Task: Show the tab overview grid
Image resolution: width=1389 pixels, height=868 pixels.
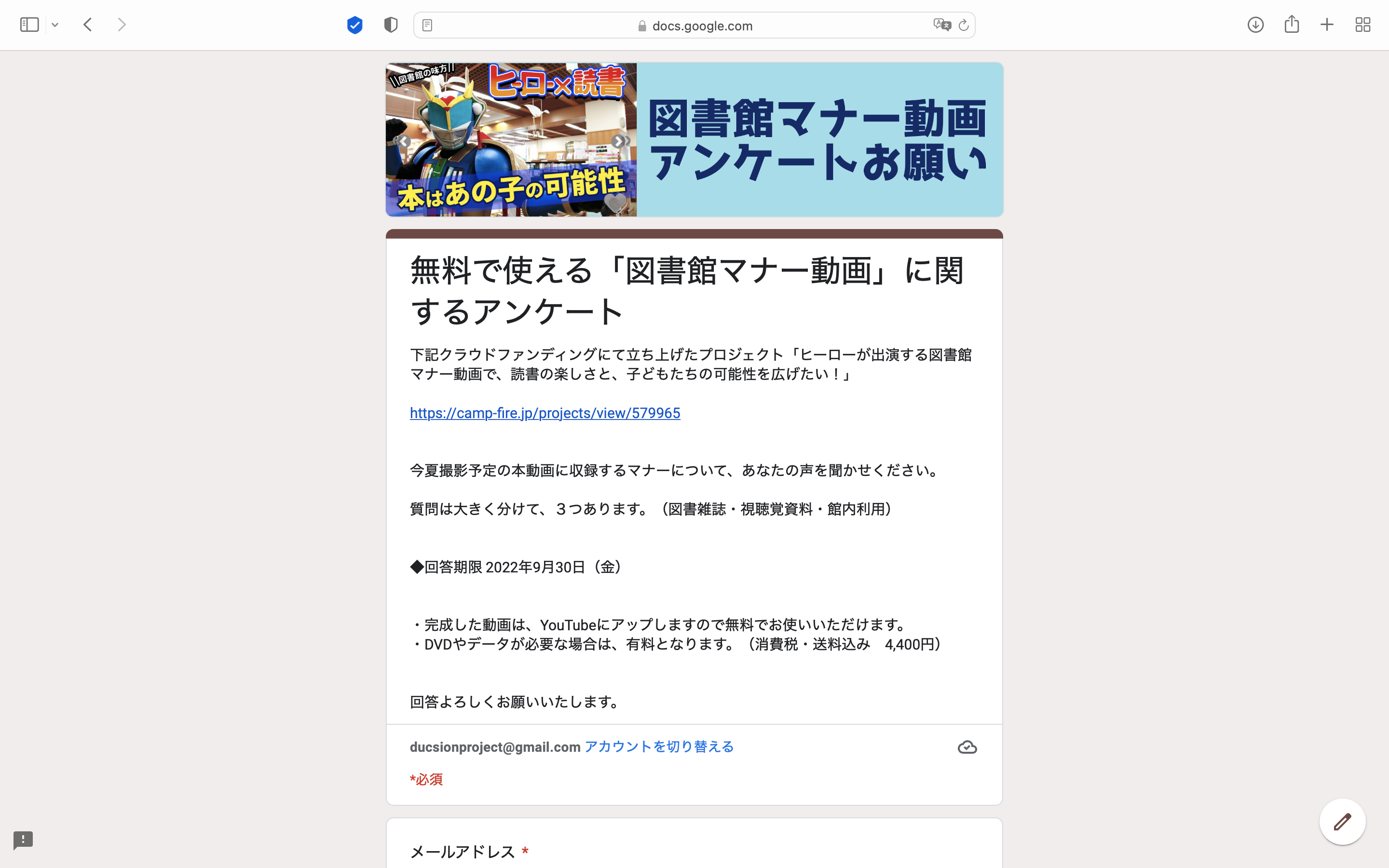Action: [1362, 25]
